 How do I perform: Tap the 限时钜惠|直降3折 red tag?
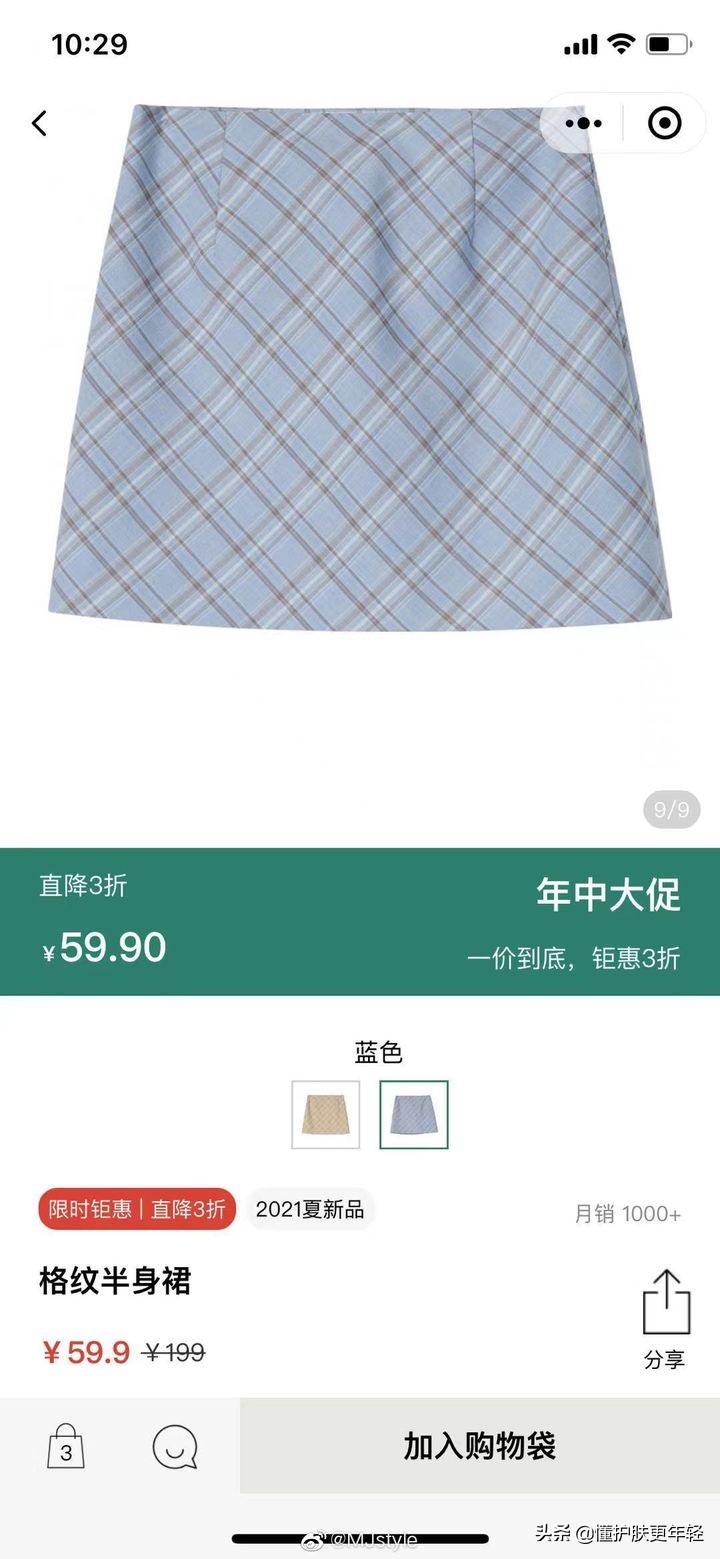click(x=135, y=1209)
